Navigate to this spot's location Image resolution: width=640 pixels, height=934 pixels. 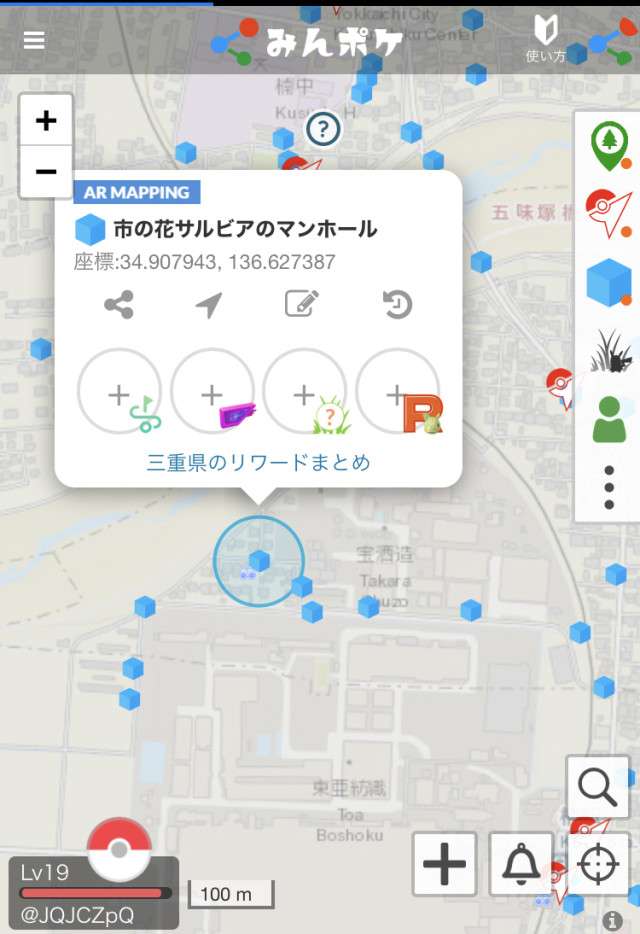coord(209,305)
